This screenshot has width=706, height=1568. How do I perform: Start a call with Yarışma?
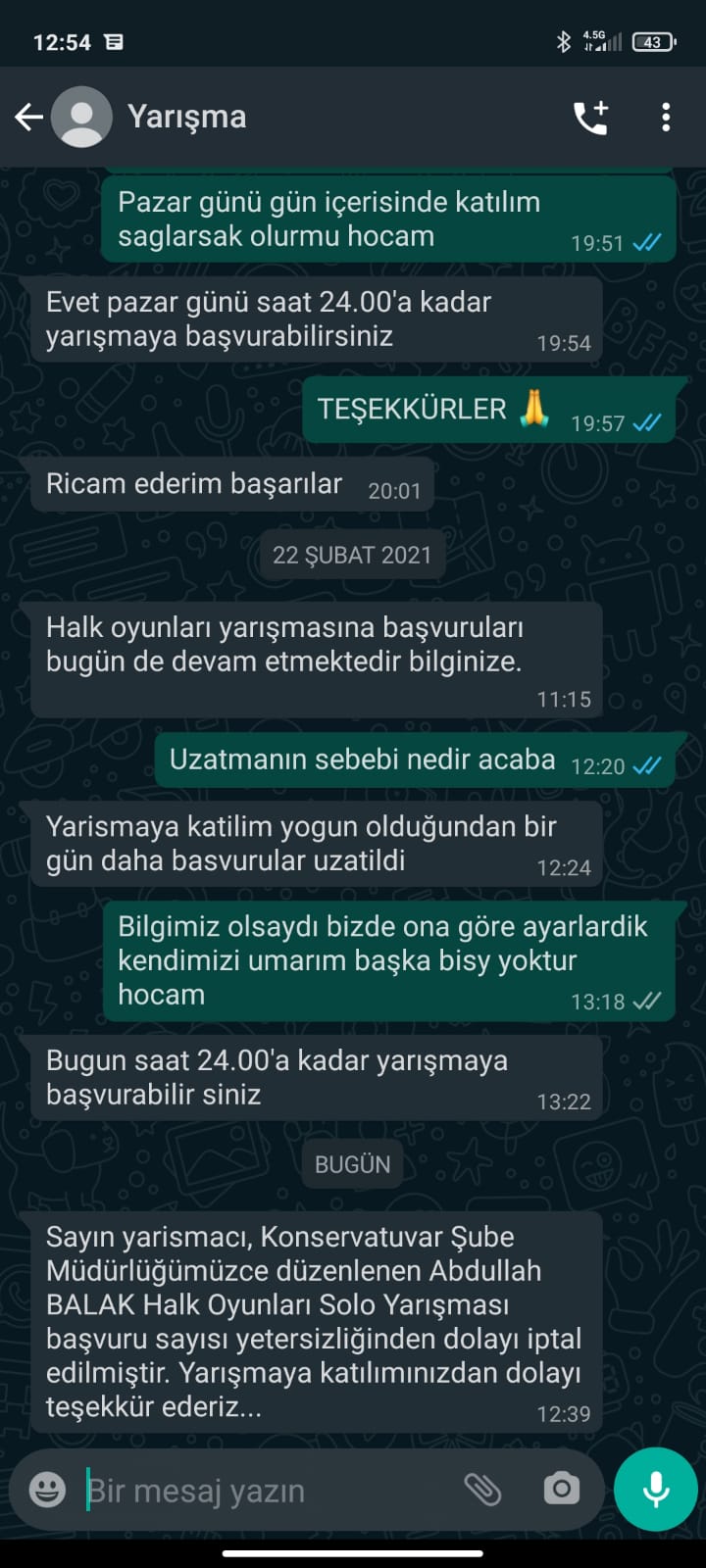tap(590, 118)
